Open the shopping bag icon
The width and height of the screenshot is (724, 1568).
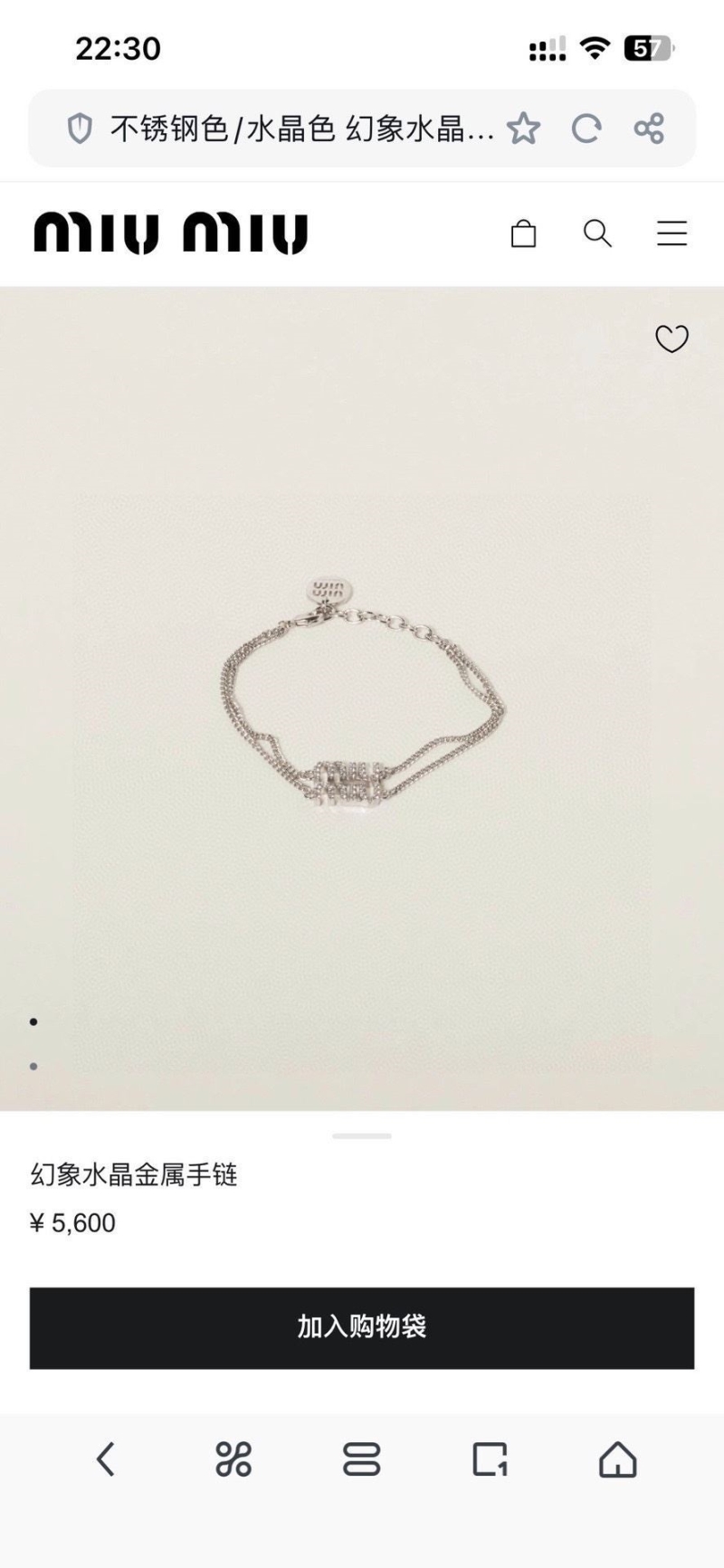click(x=523, y=234)
